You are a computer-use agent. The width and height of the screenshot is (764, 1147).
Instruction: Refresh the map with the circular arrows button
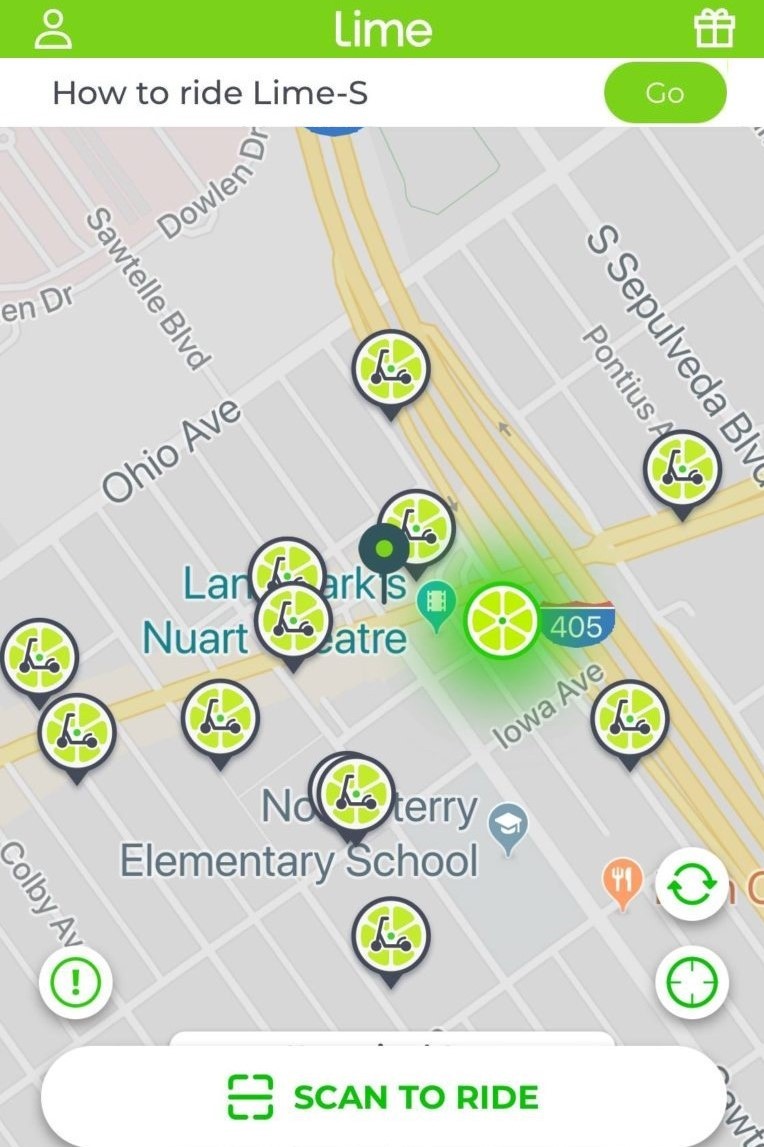(692, 884)
